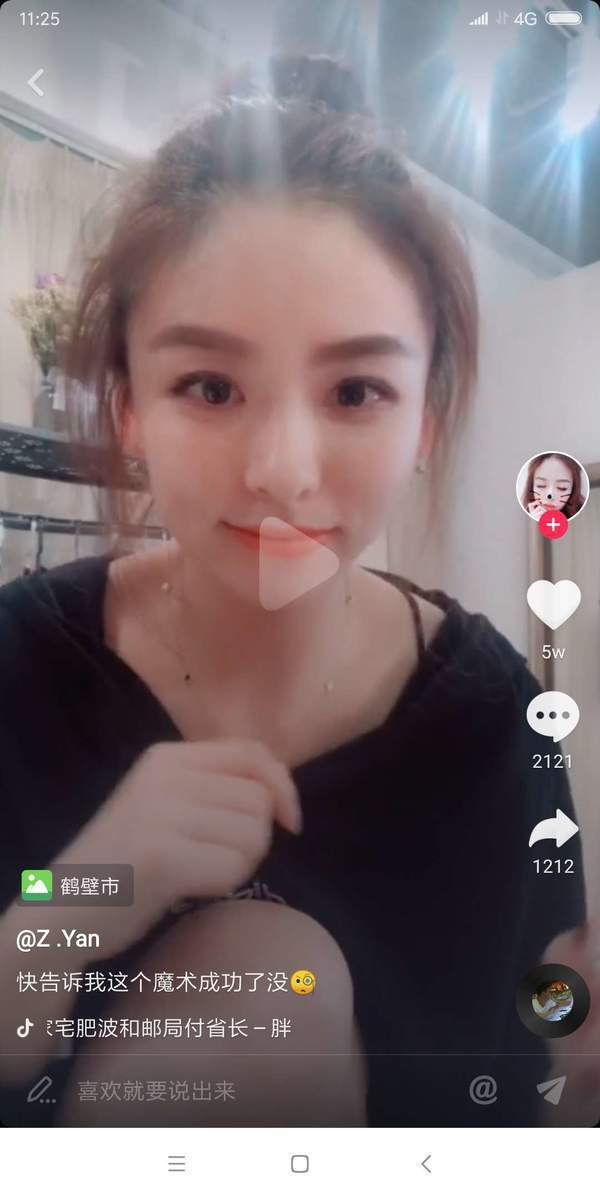The height and width of the screenshot is (1200, 600).
Task: Play the paused video
Action: (x=299, y=563)
